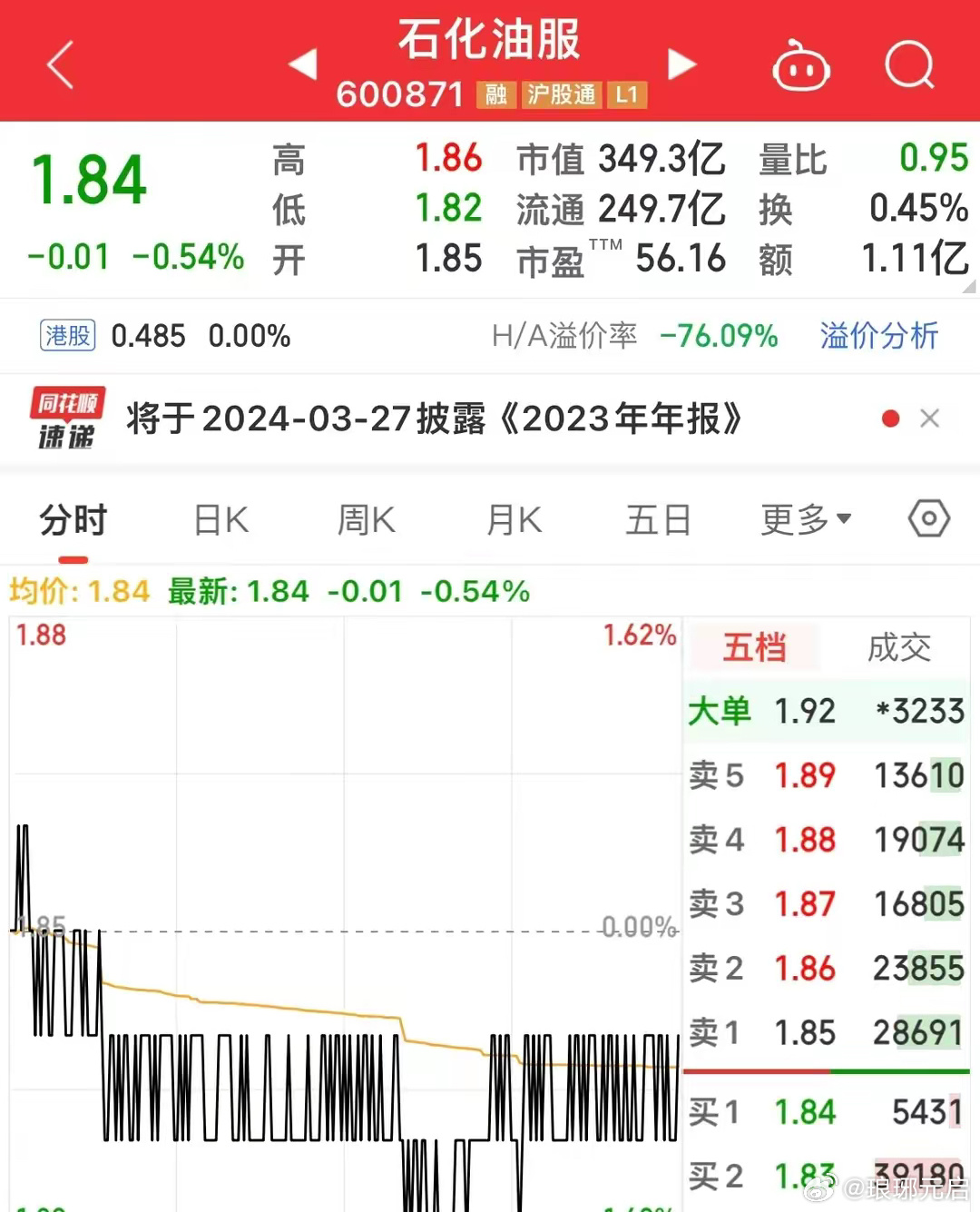Click the 0.00% baseline on chart
Image resolution: width=980 pixels, height=1212 pixels.
pos(638,928)
